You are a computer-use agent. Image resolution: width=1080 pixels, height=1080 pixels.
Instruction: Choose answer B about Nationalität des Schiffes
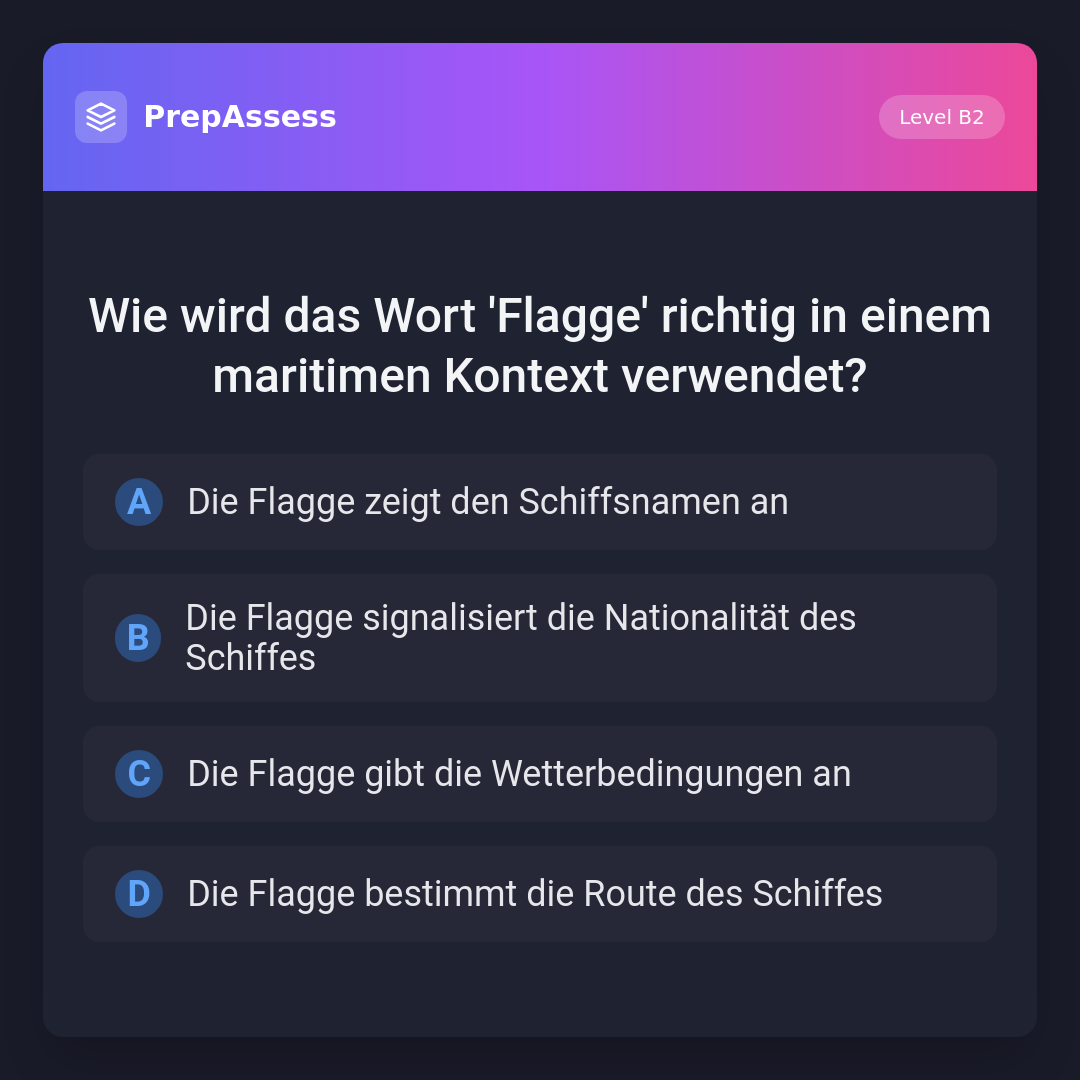coord(540,638)
